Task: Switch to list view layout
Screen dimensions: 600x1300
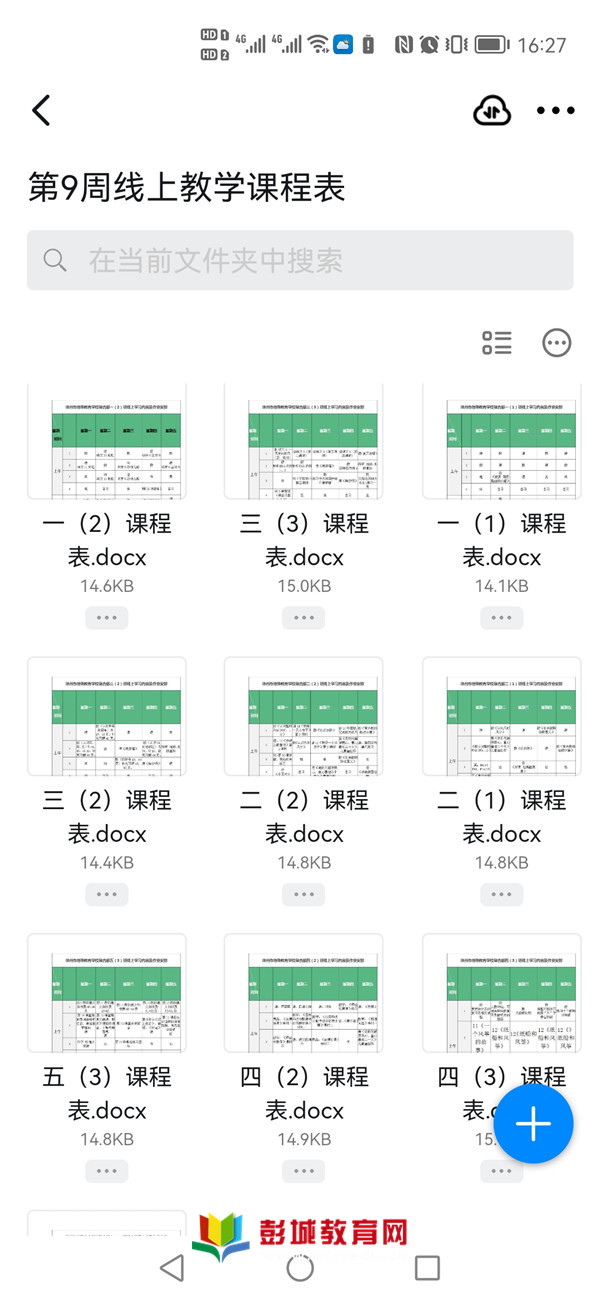Action: coord(496,343)
